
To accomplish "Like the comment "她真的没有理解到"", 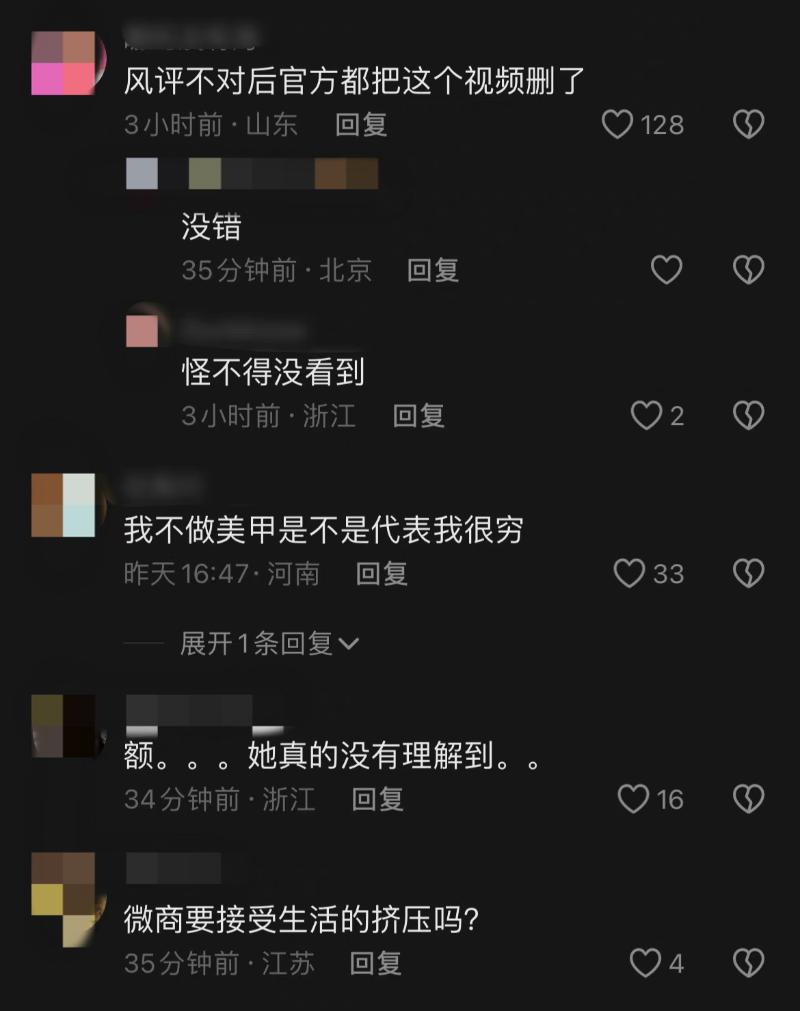I will point(634,798).
